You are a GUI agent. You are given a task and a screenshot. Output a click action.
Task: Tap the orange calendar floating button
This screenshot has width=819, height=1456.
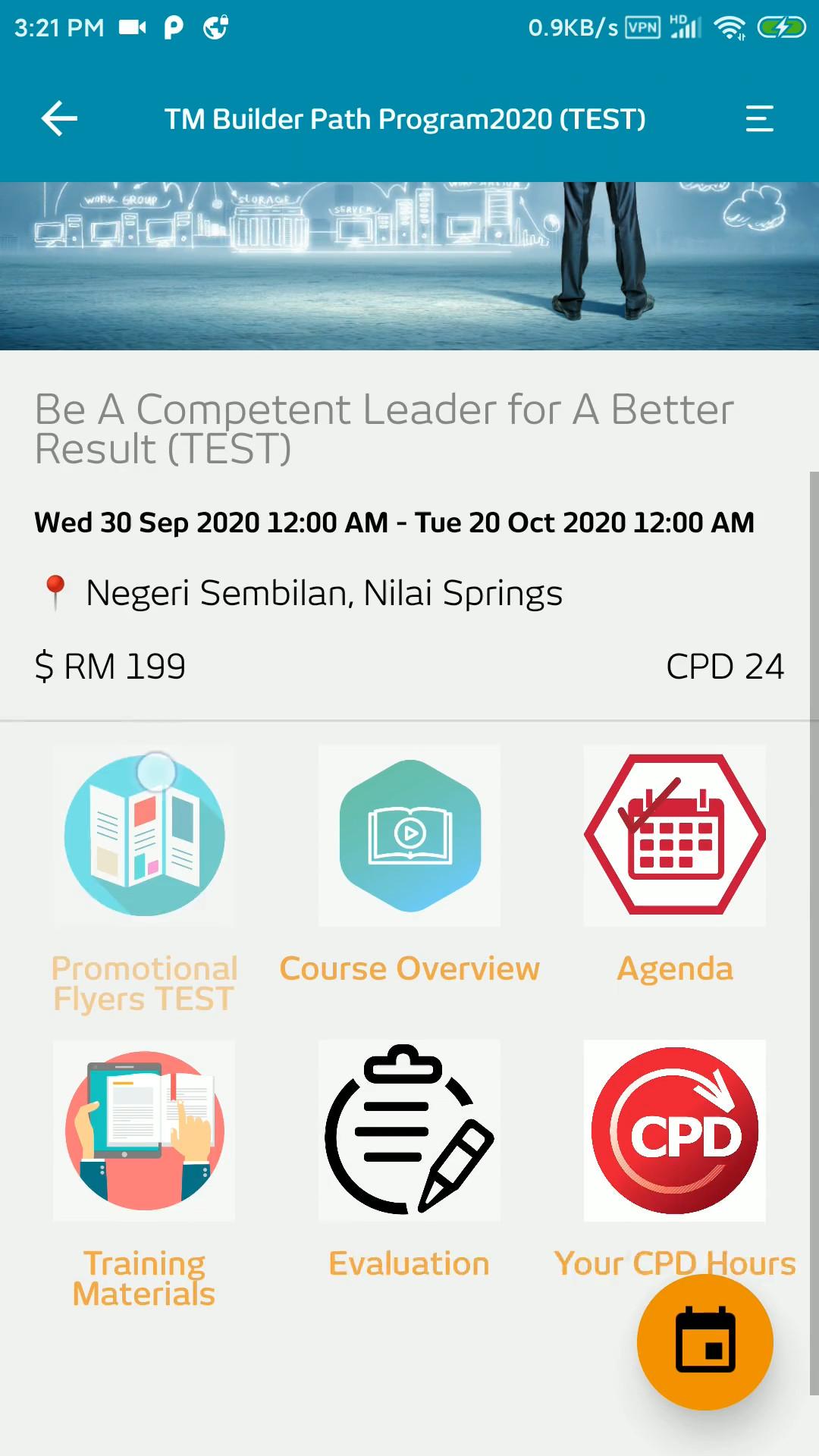(x=704, y=1341)
